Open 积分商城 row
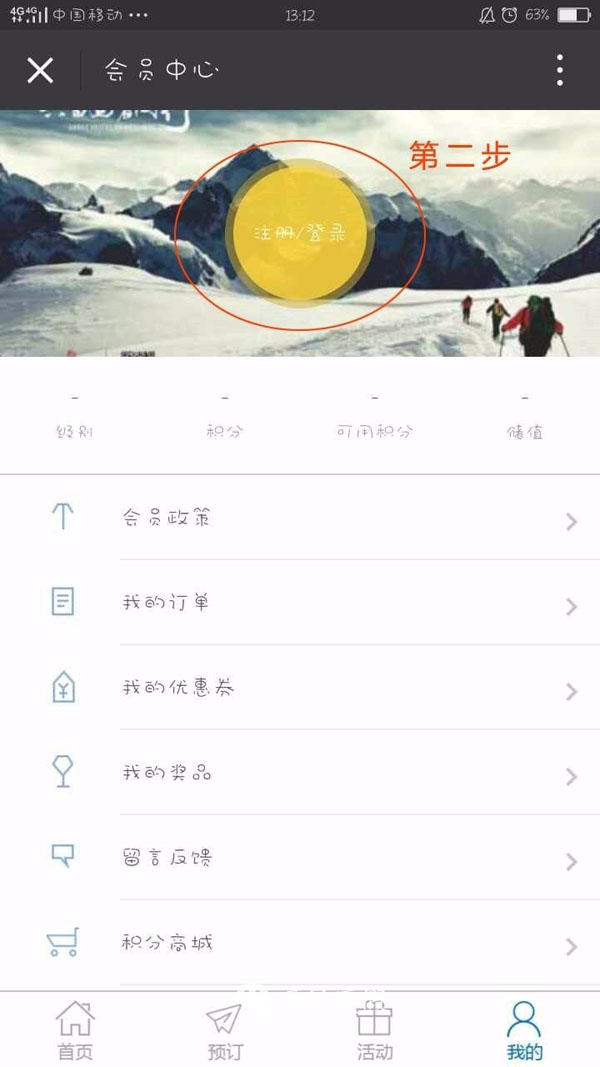The width and height of the screenshot is (600, 1067). (x=300, y=942)
